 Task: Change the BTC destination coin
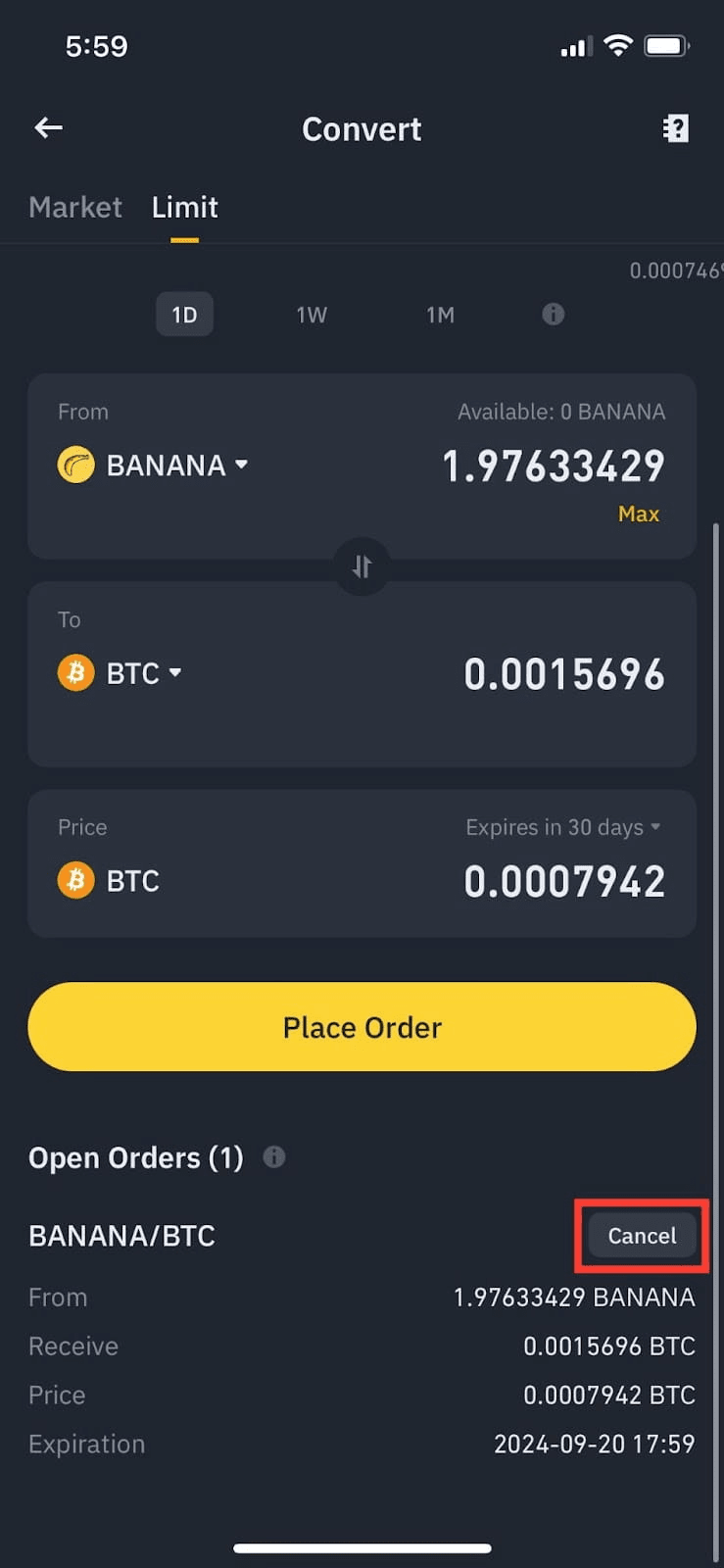pyautogui.click(x=121, y=673)
